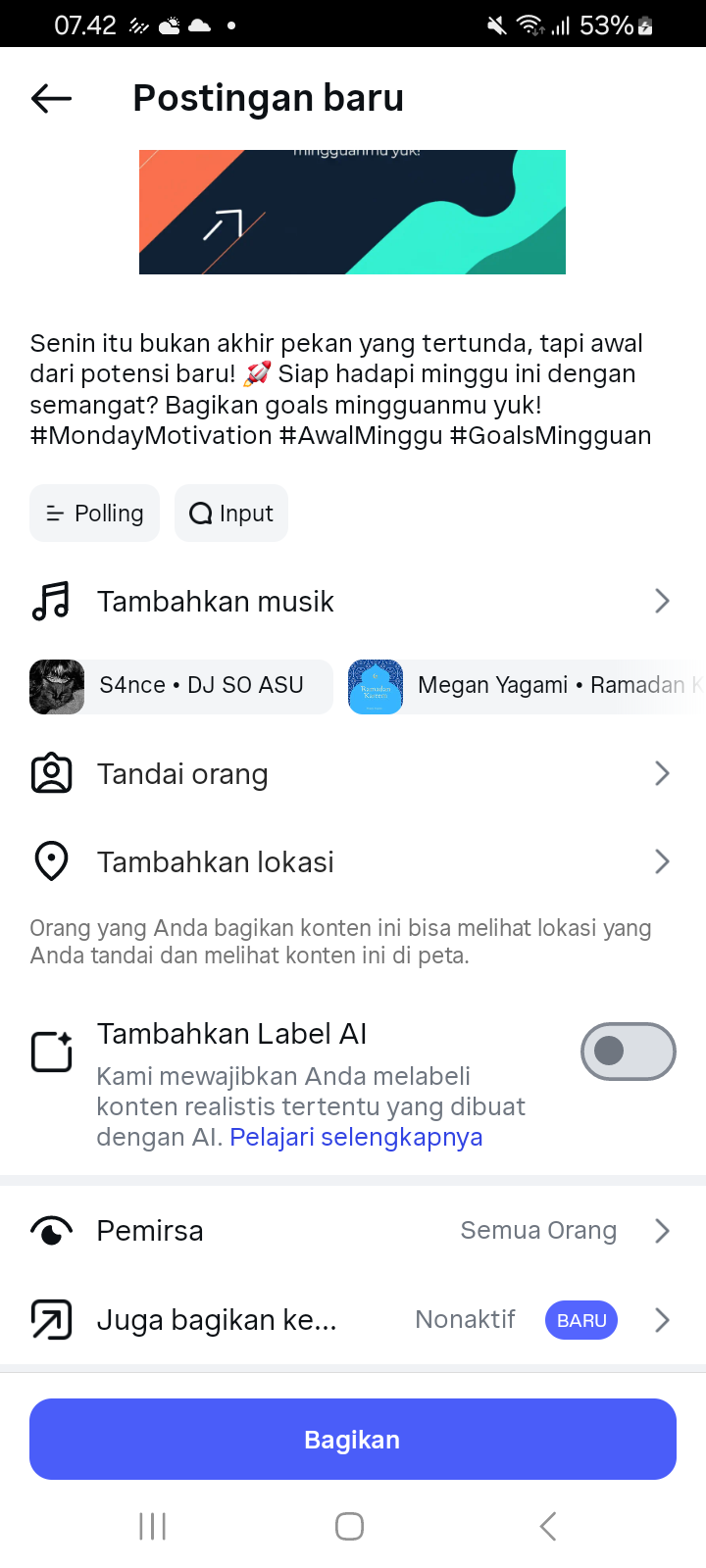This screenshot has height=1568, width=706.
Task: Go to the system home screen
Action: tap(350, 1526)
